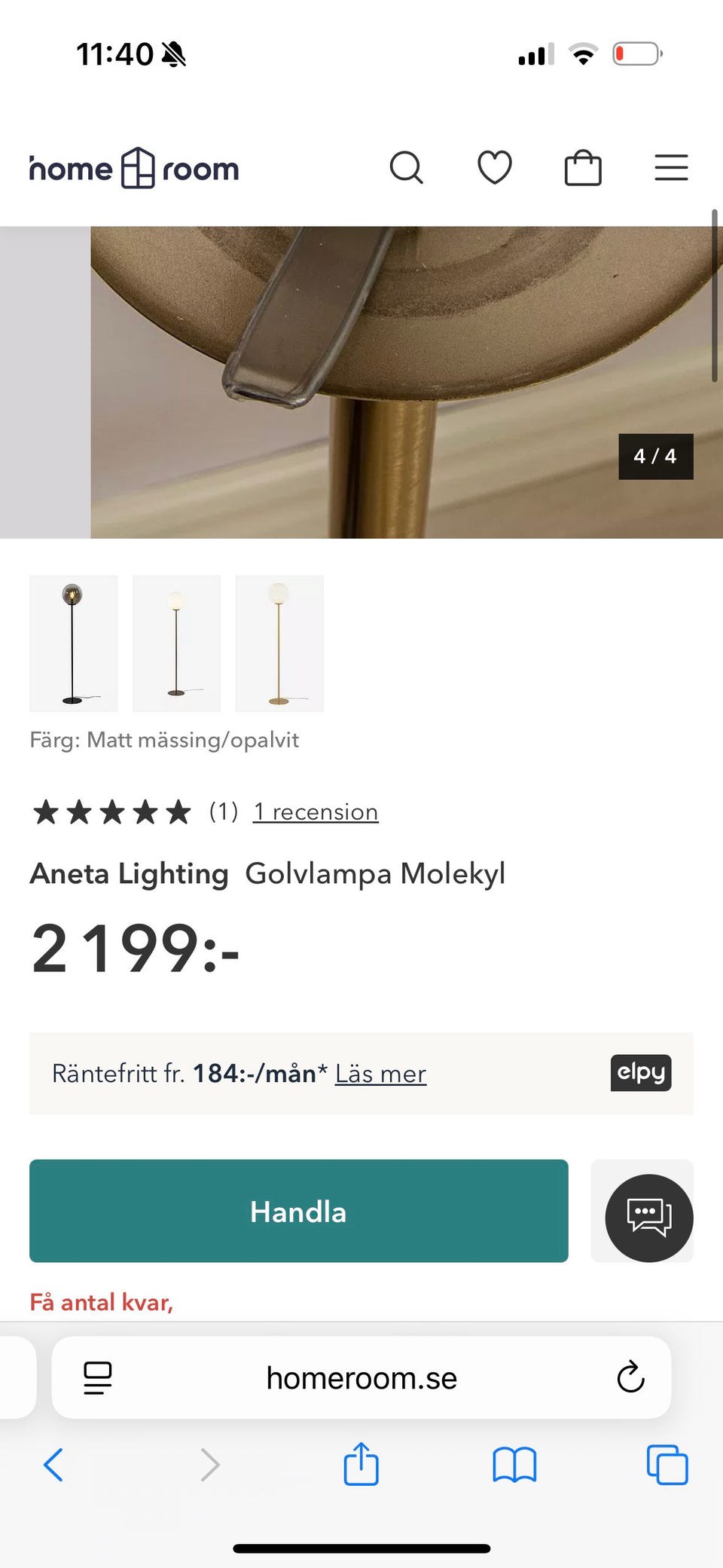This screenshot has width=723, height=1568.
Task: Open the 1 recension review link
Action: click(x=316, y=812)
